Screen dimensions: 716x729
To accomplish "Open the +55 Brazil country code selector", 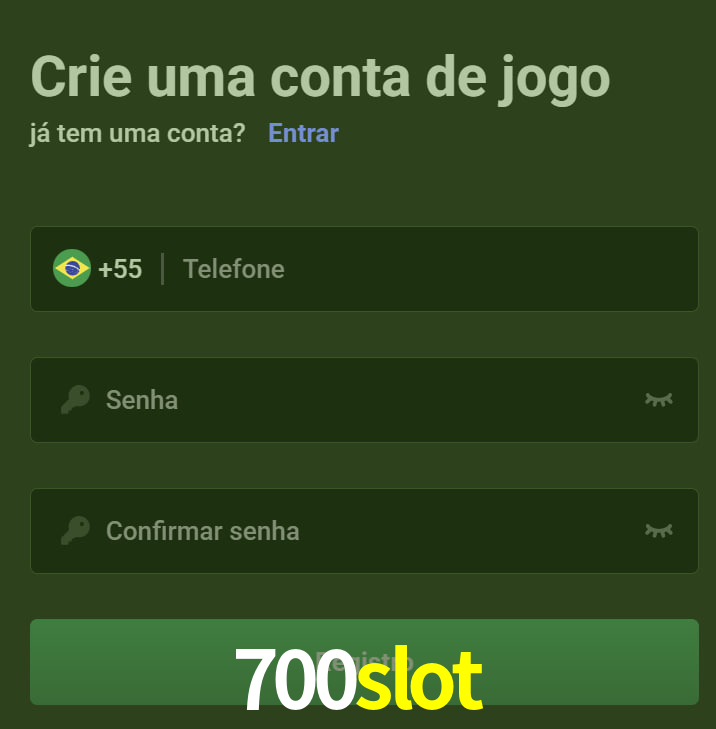I will 98,269.
